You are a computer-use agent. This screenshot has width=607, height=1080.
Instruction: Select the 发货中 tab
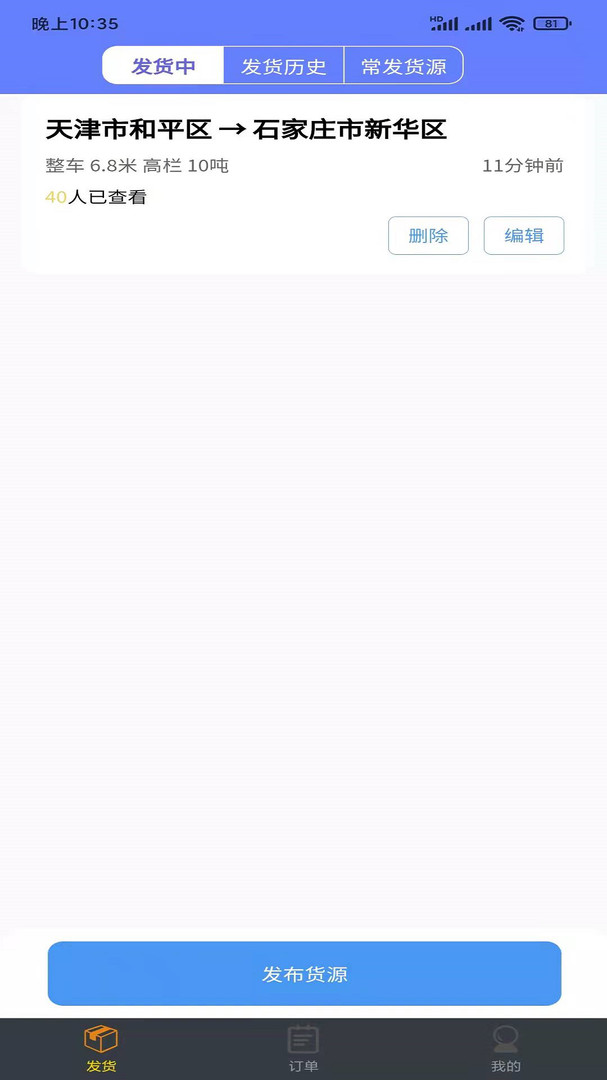(x=163, y=66)
